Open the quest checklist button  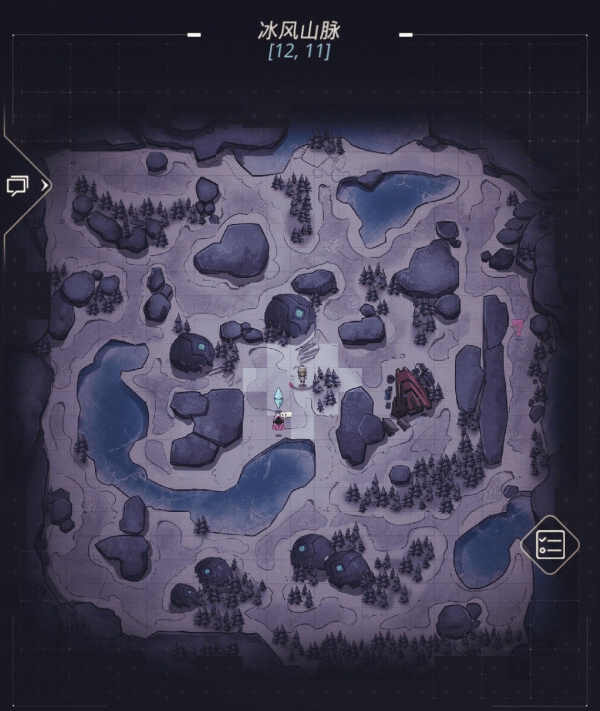[x=551, y=545]
